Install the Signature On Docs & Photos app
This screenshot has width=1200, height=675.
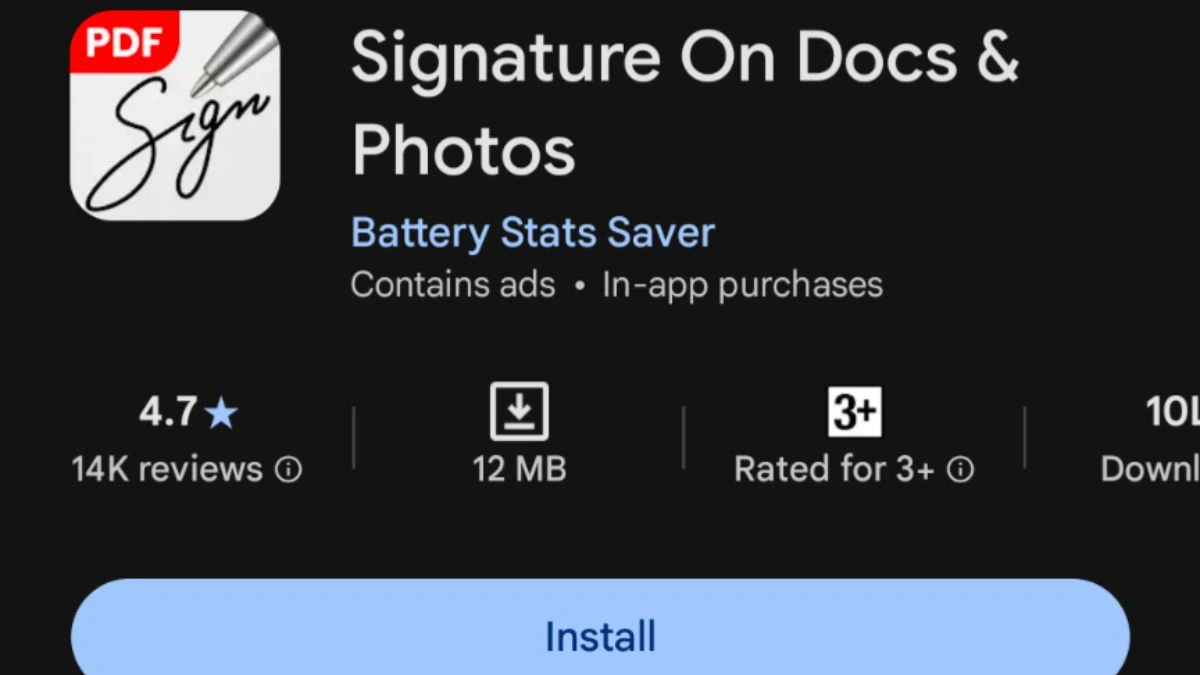coord(600,635)
